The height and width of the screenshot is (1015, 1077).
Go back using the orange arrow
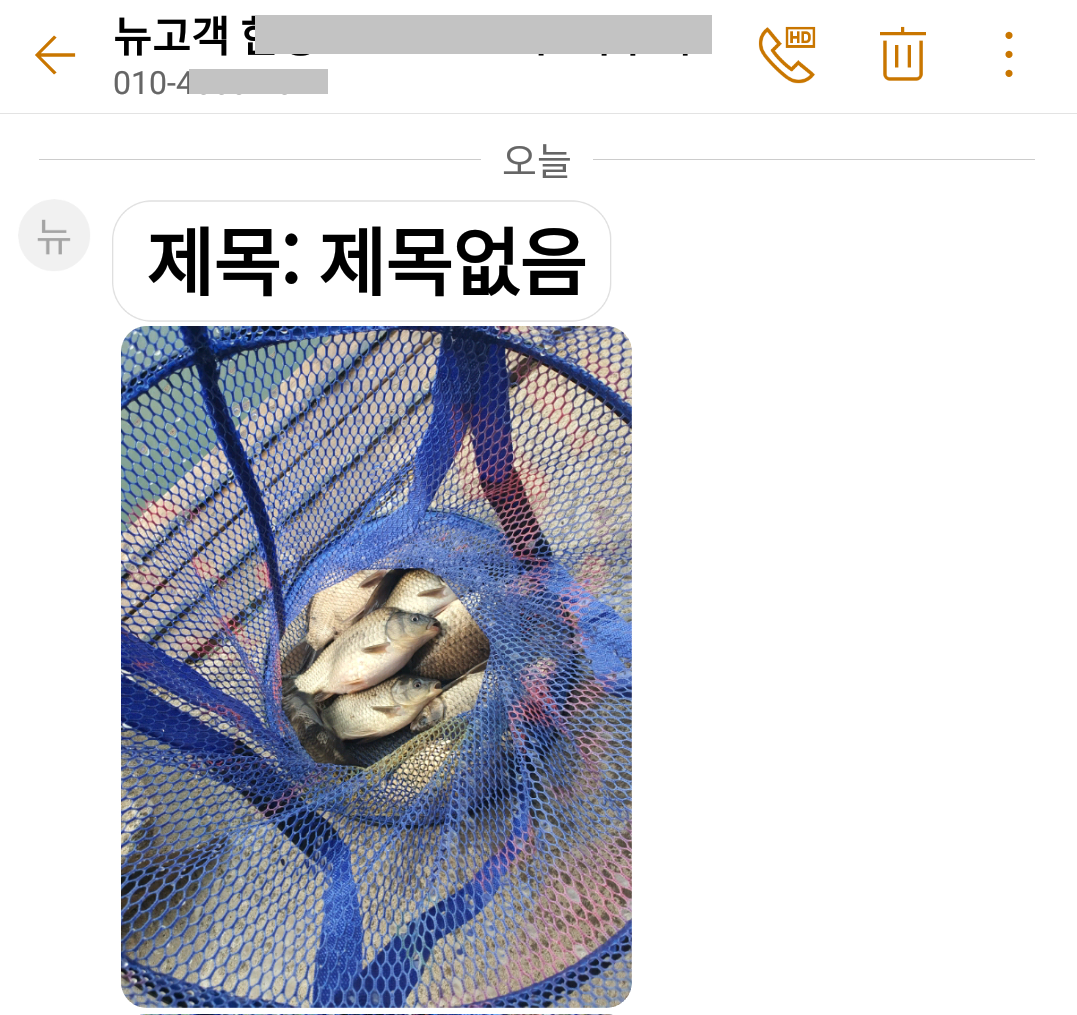55,55
